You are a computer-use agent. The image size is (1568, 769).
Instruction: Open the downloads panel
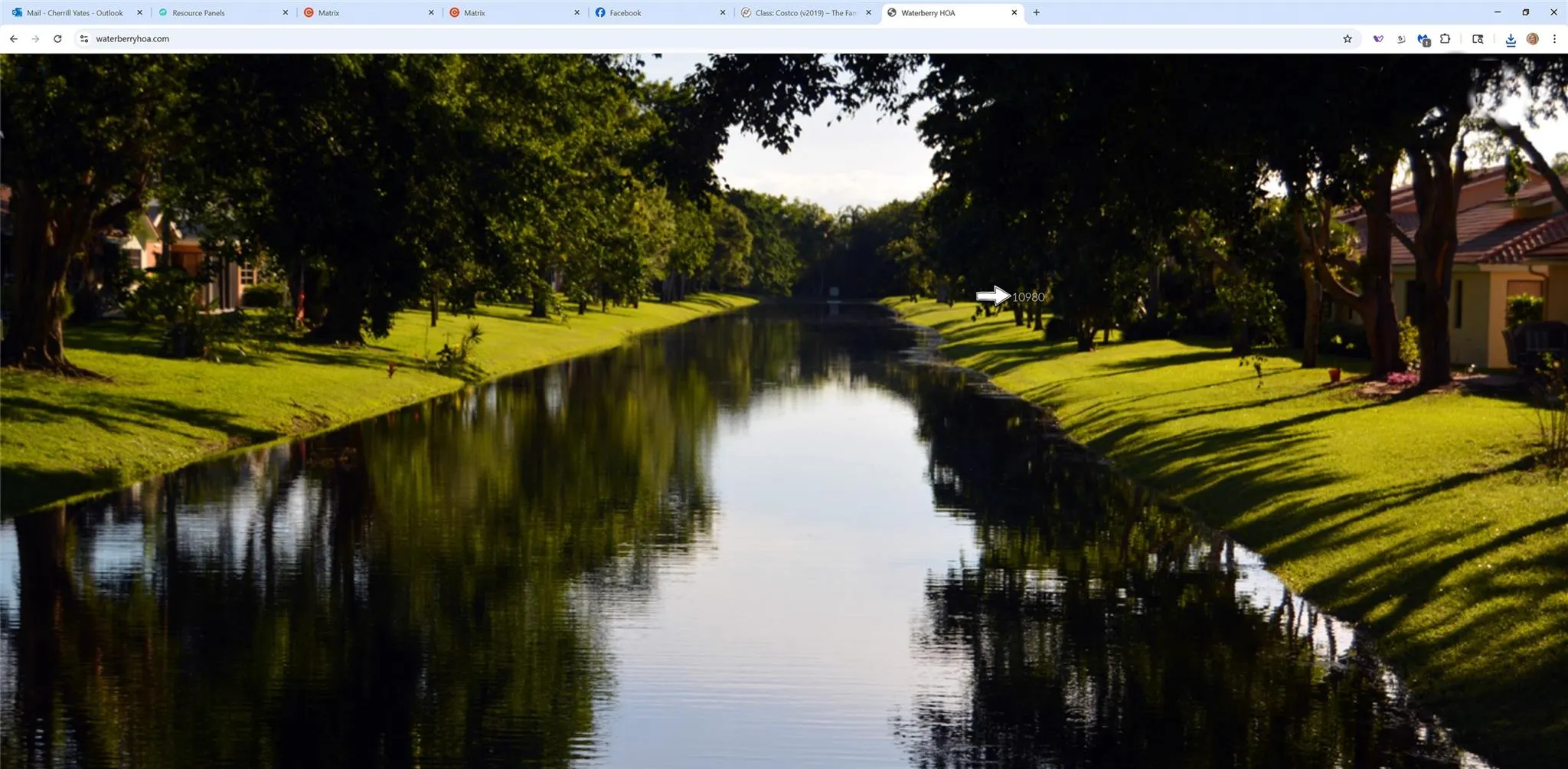pos(1511,39)
